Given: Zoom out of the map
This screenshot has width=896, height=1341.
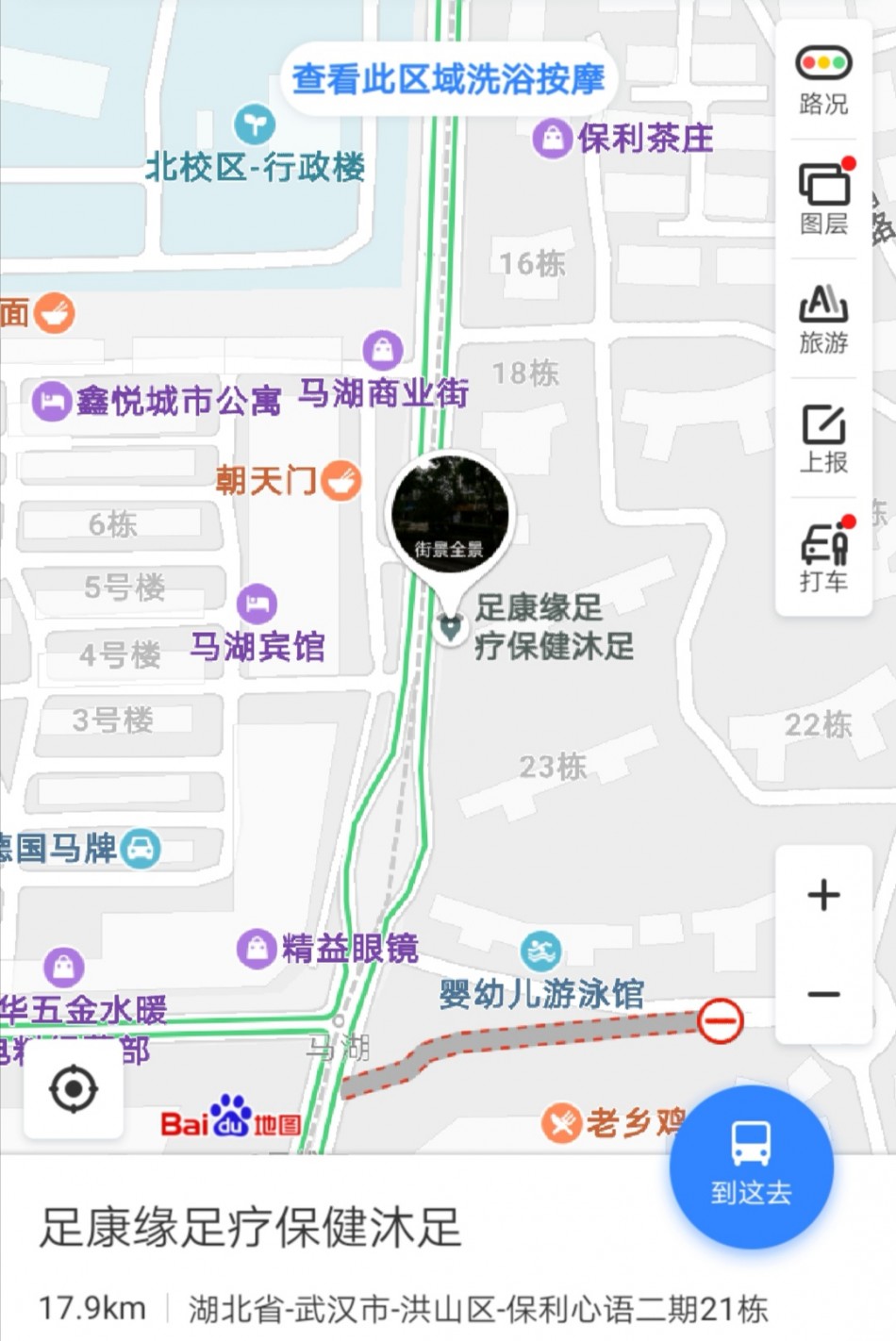Looking at the screenshot, I should point(823,994).
